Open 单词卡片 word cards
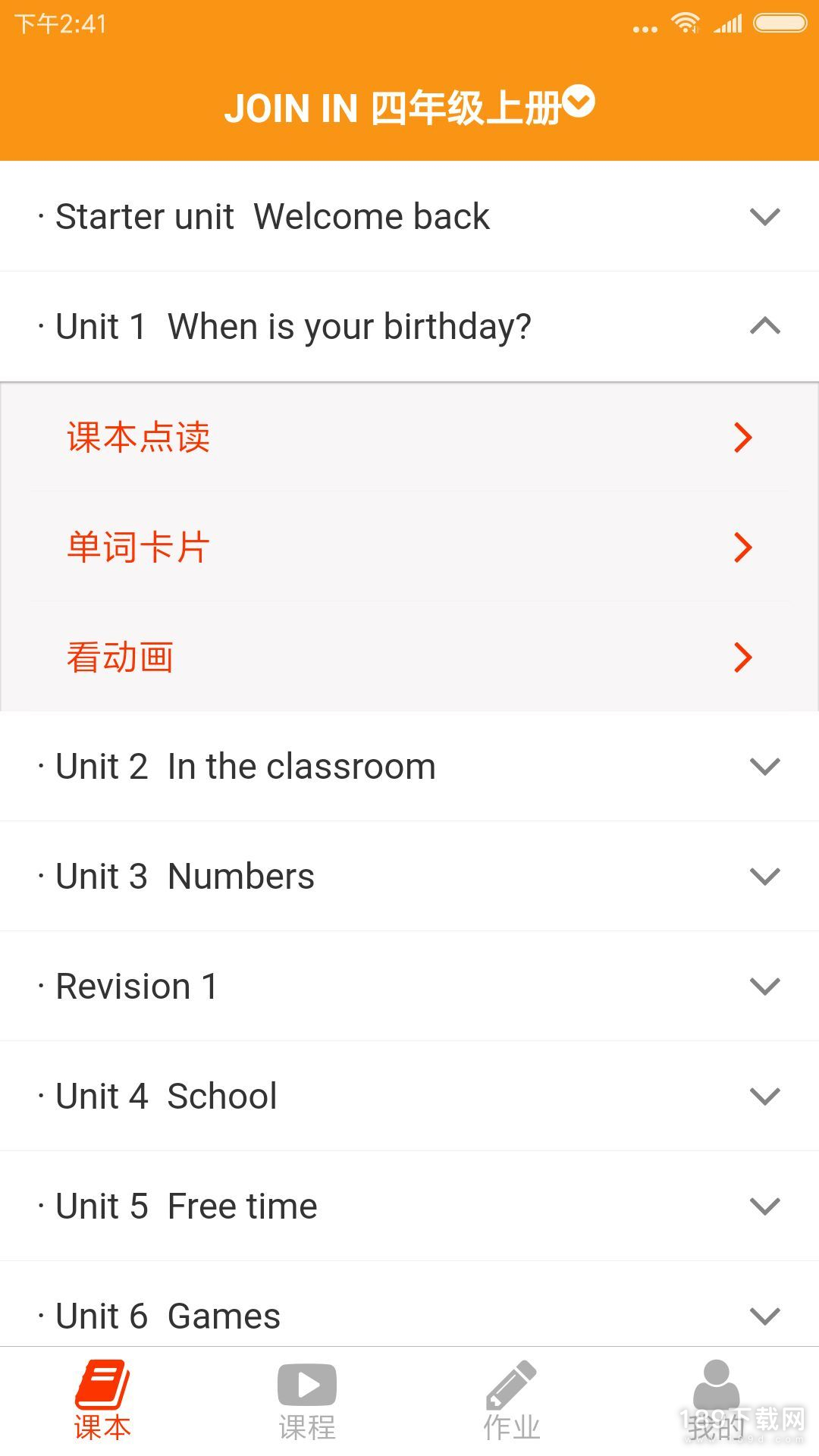The image size is (819, 1456). tap(409, 547)
